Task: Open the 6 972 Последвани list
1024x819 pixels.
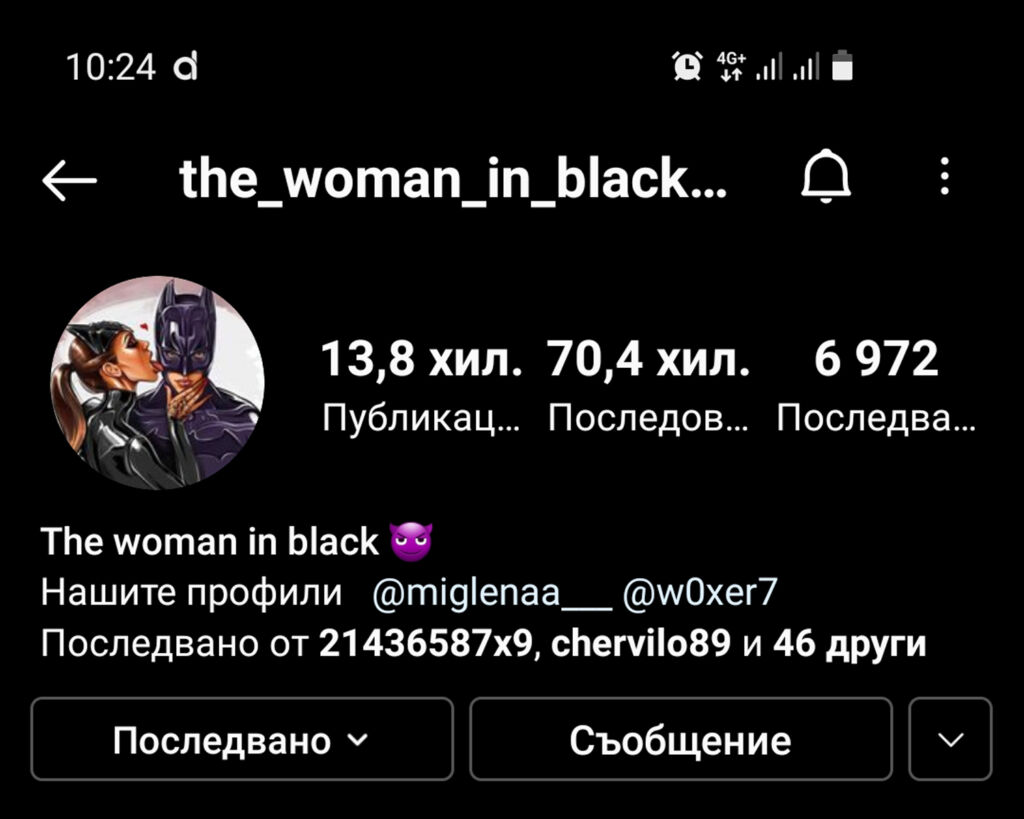Action: coord(876,385)
